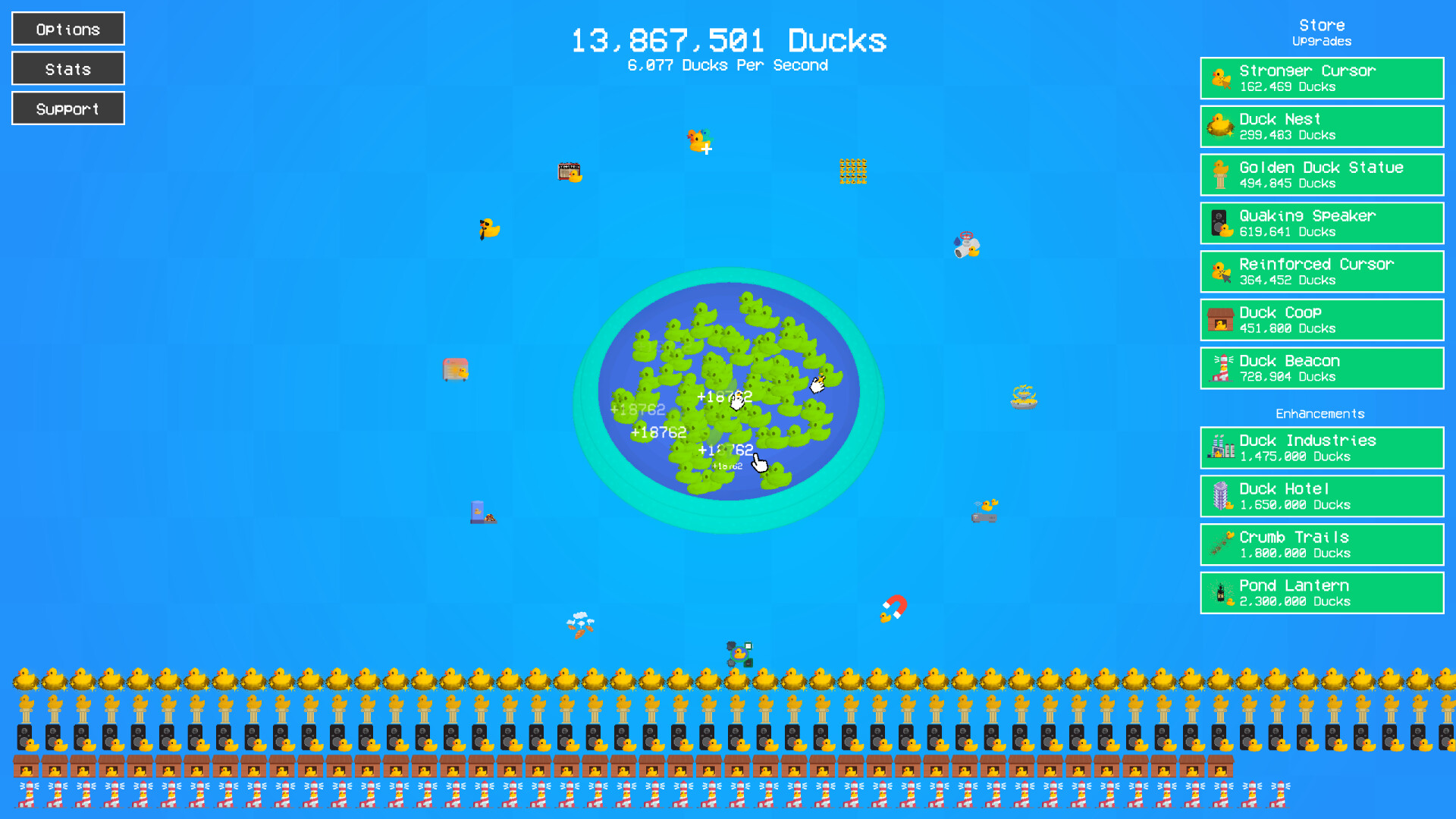1456x819 pixels.
Task: Purchase the Duck Coop upgrade
Action: [1321, 320]
